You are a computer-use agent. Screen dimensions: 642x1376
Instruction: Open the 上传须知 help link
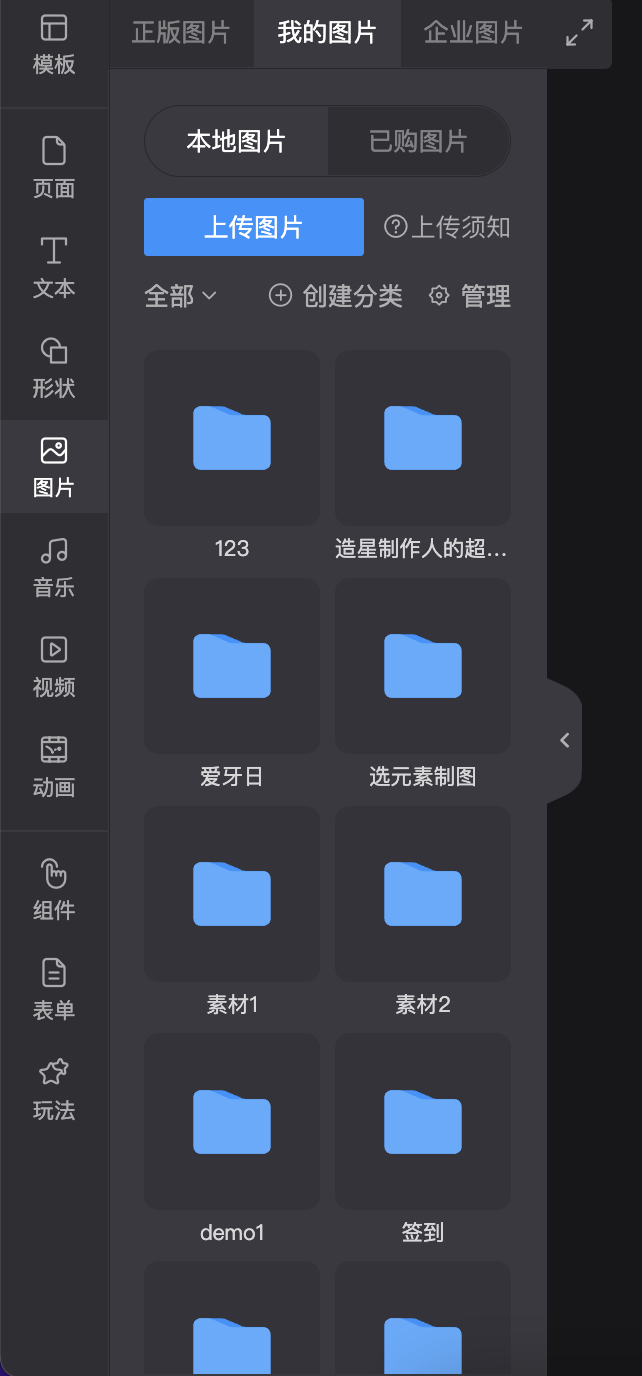pos(447,227)
